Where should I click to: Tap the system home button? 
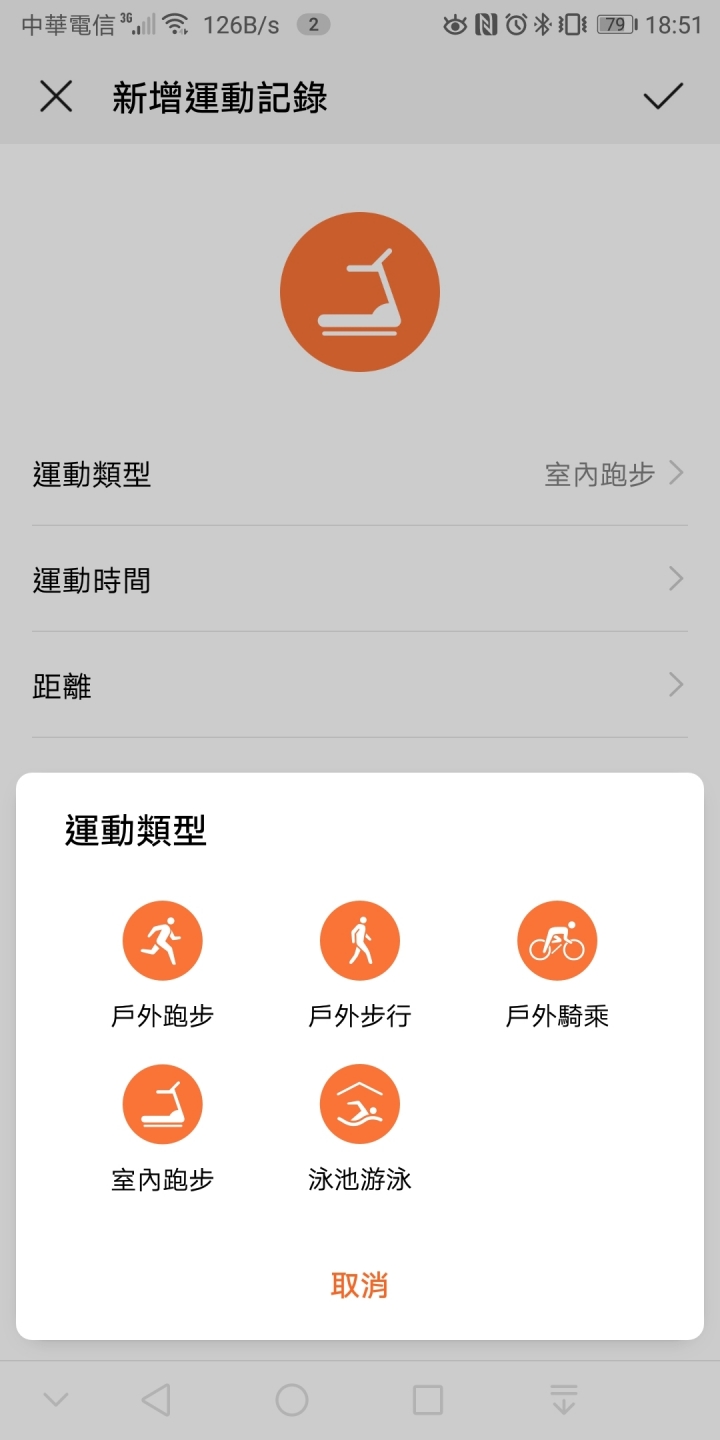tap(291, 1400)
